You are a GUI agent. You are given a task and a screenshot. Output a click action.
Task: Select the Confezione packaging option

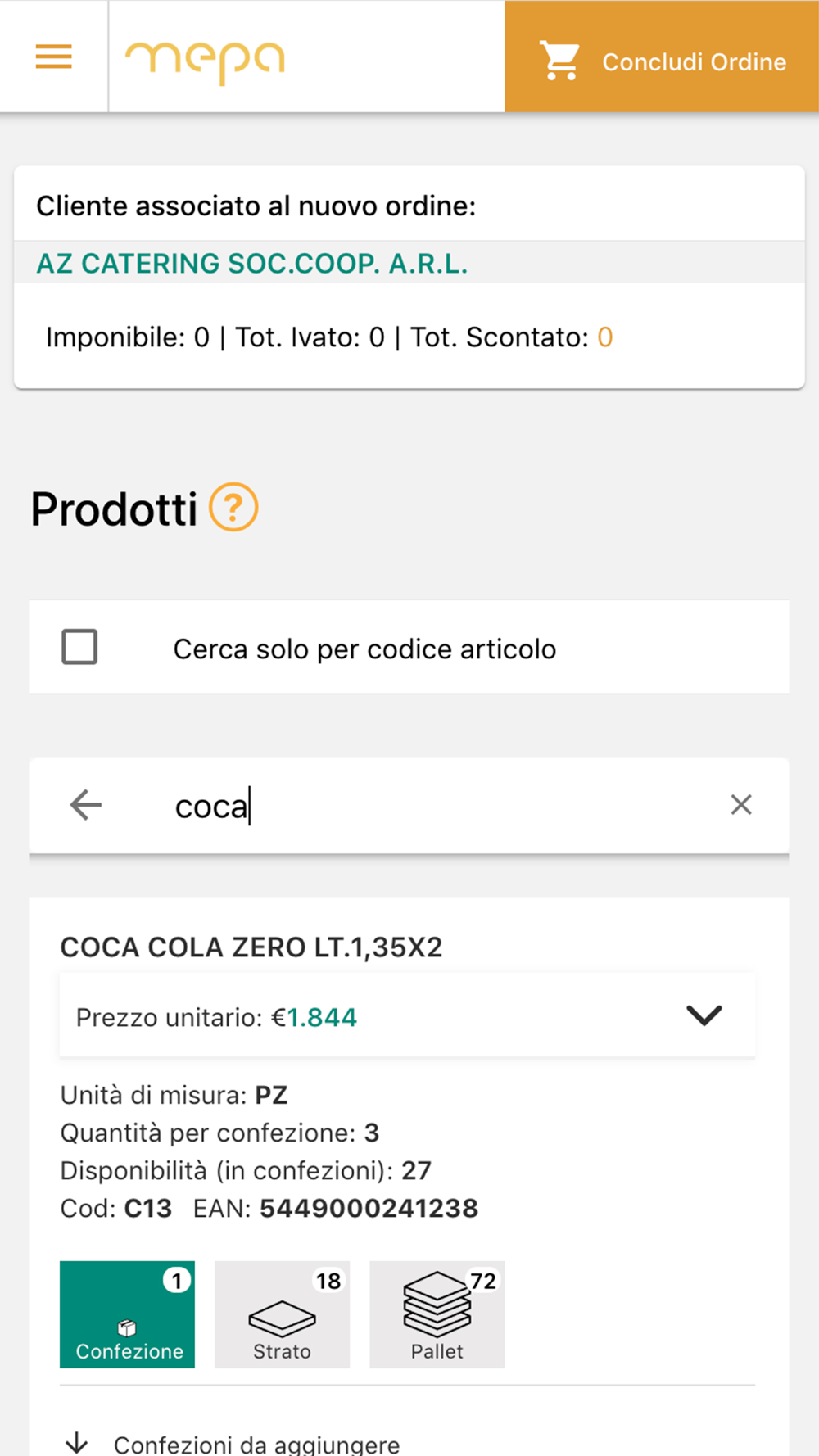tap(127, 1314)
